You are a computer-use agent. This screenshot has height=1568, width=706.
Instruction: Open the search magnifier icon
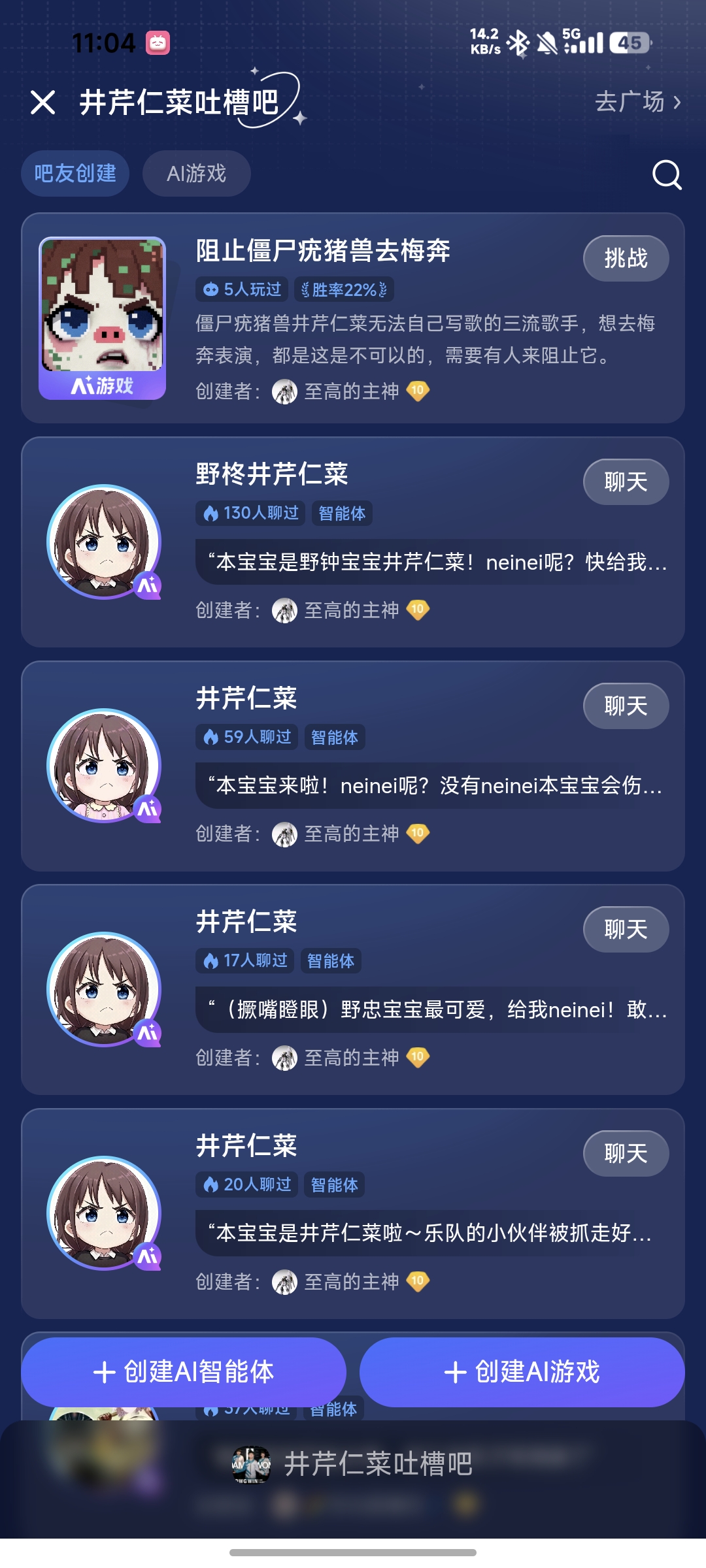pos(666,174)
